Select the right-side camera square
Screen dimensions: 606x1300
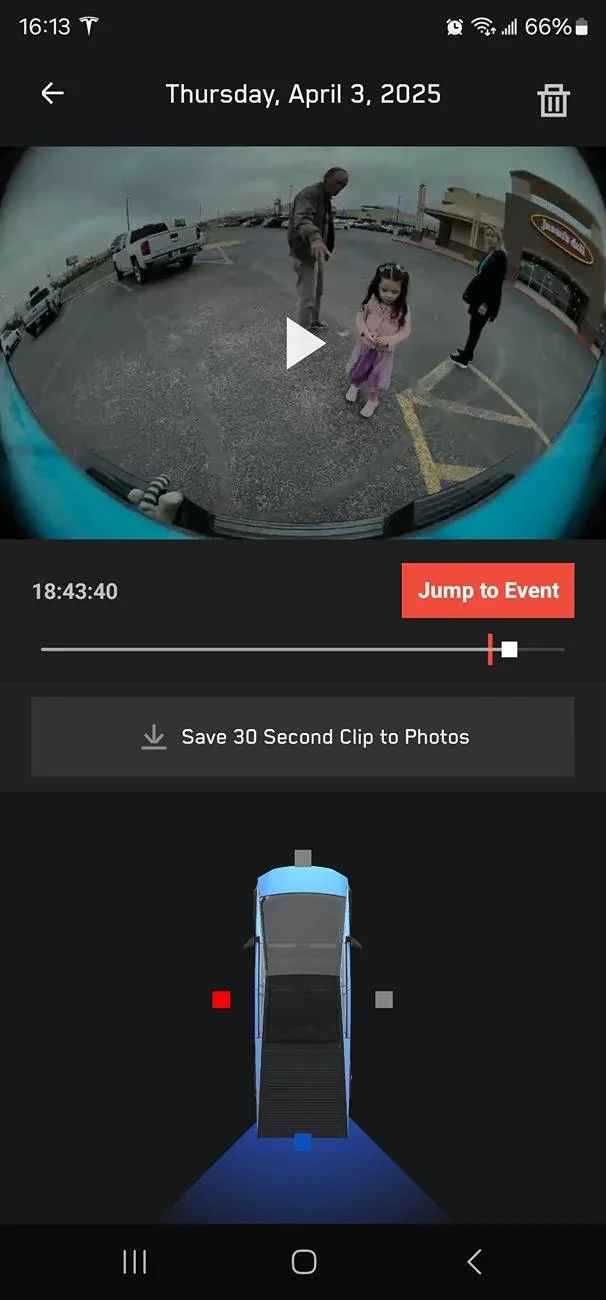(384, 999)
